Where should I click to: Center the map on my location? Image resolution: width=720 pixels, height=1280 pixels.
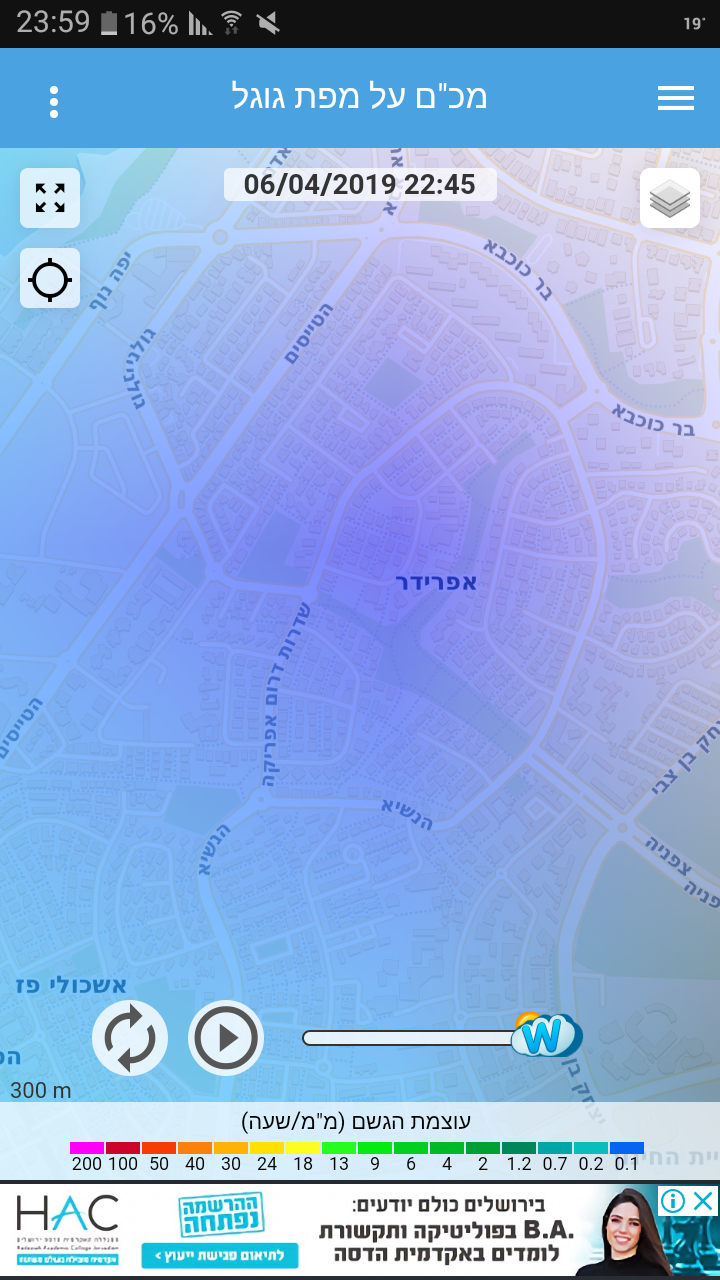point(50,279)
